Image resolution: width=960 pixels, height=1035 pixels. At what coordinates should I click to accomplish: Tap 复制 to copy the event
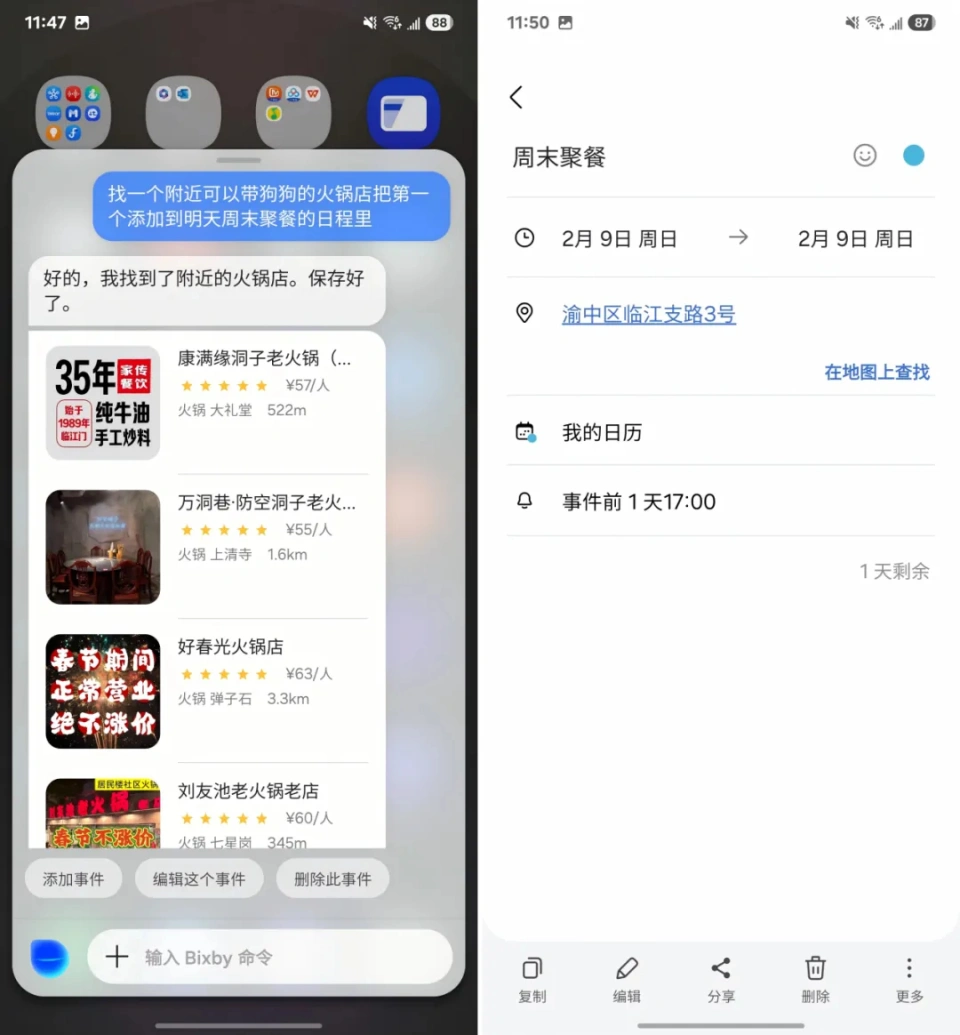point(532,979)
